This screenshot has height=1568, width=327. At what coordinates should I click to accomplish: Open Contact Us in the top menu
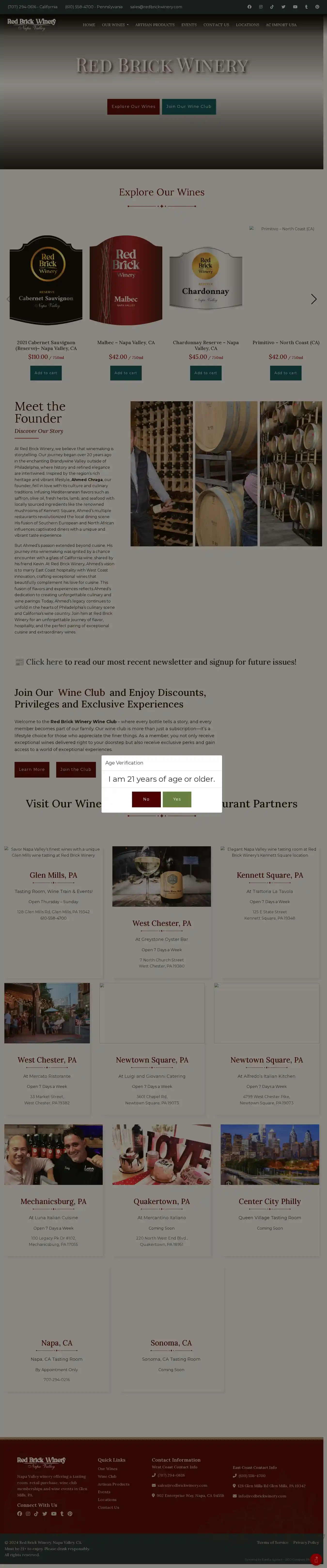pos(216,25)
